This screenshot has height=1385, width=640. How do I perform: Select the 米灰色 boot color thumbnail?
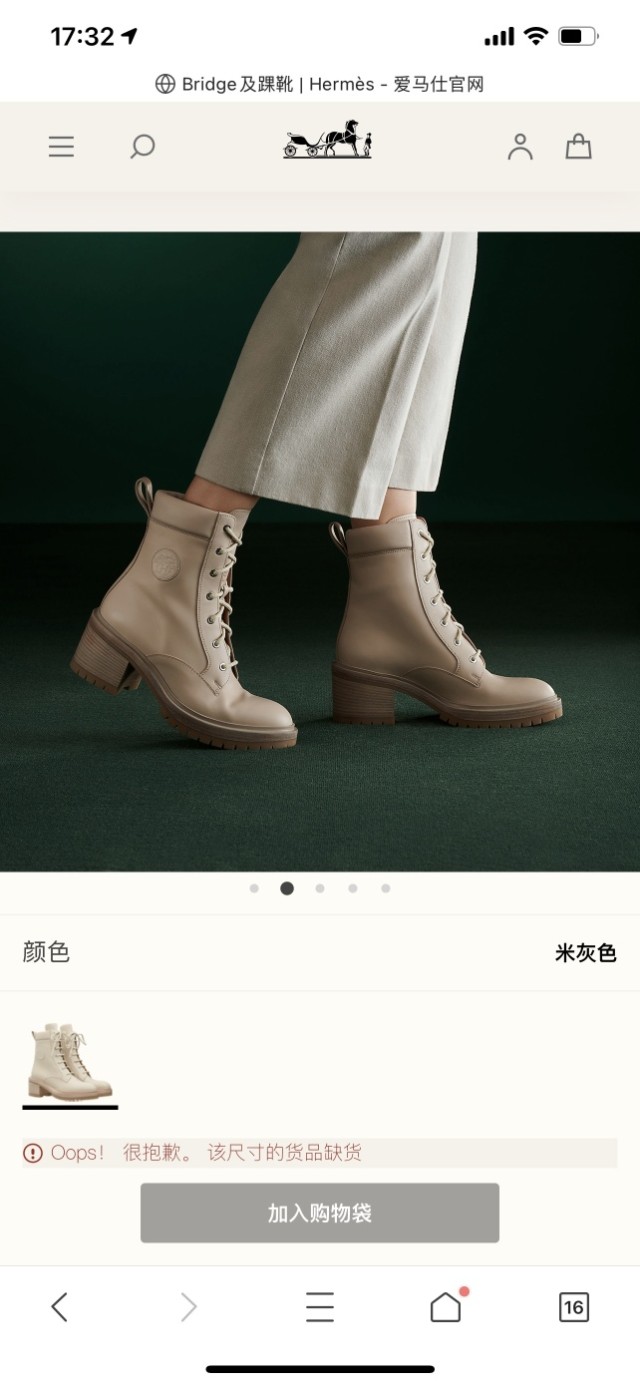click(x=70, y=1062)
